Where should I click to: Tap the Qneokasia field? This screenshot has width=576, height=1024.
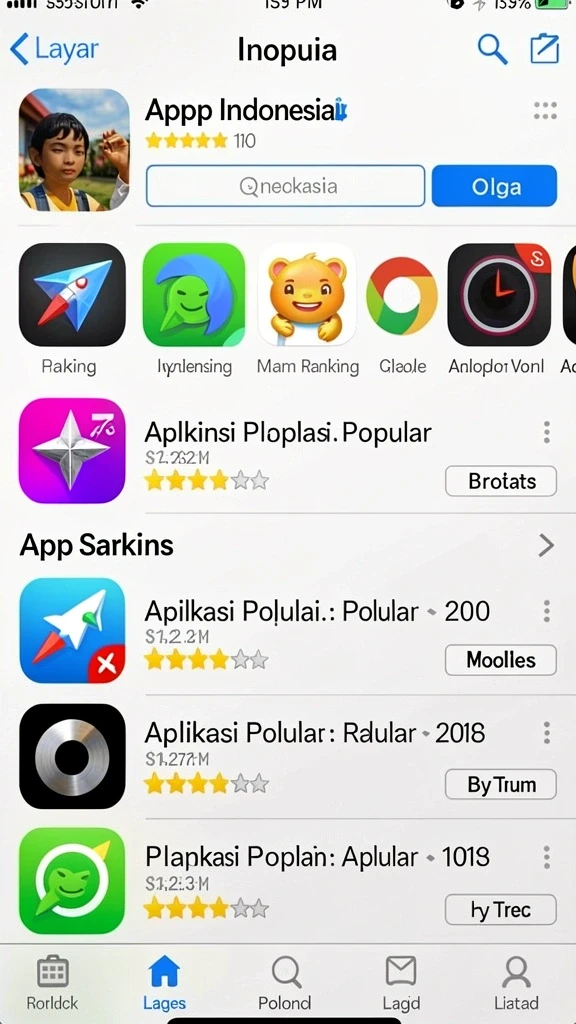pos(285,186)
